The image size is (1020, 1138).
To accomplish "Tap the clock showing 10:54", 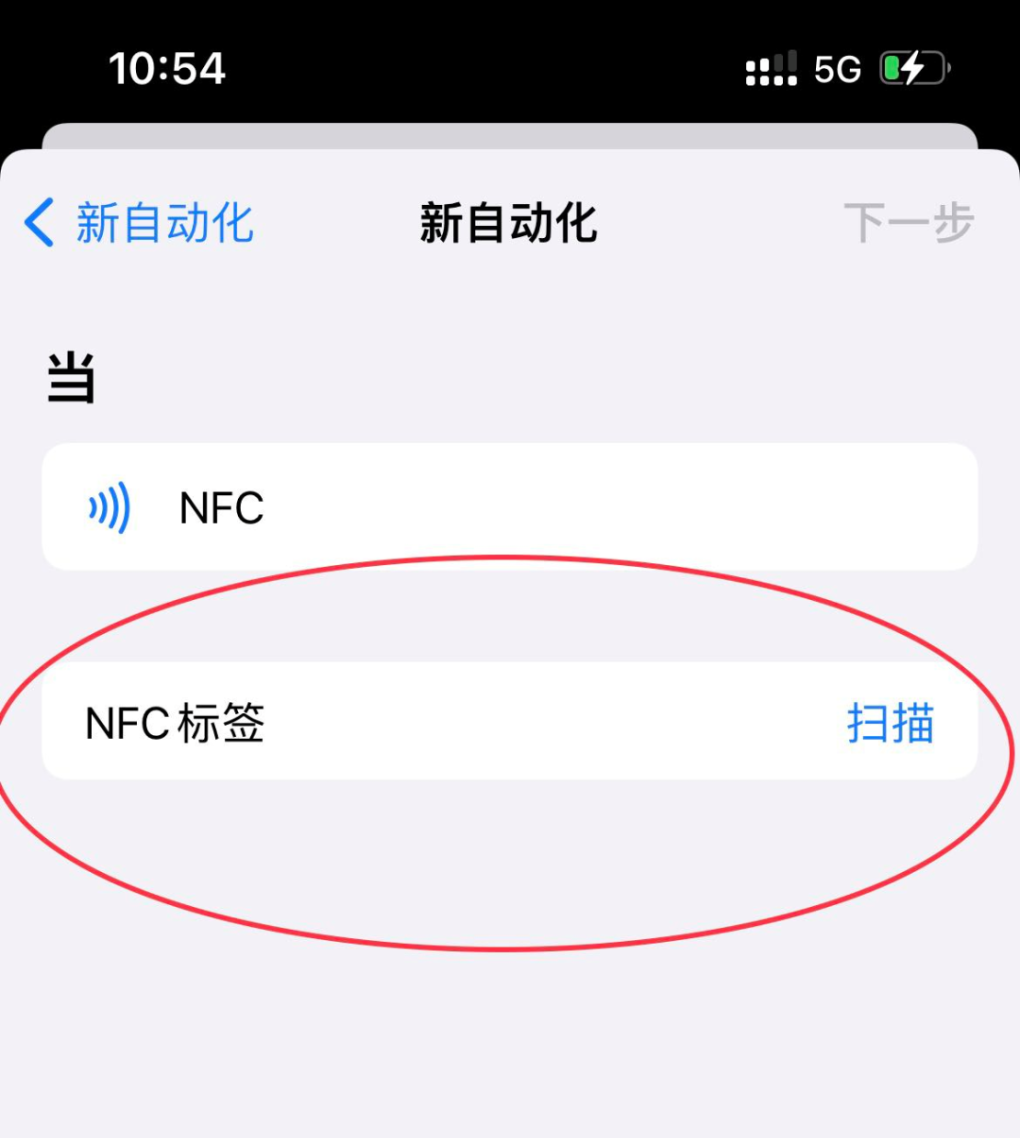I will (166, 68).
